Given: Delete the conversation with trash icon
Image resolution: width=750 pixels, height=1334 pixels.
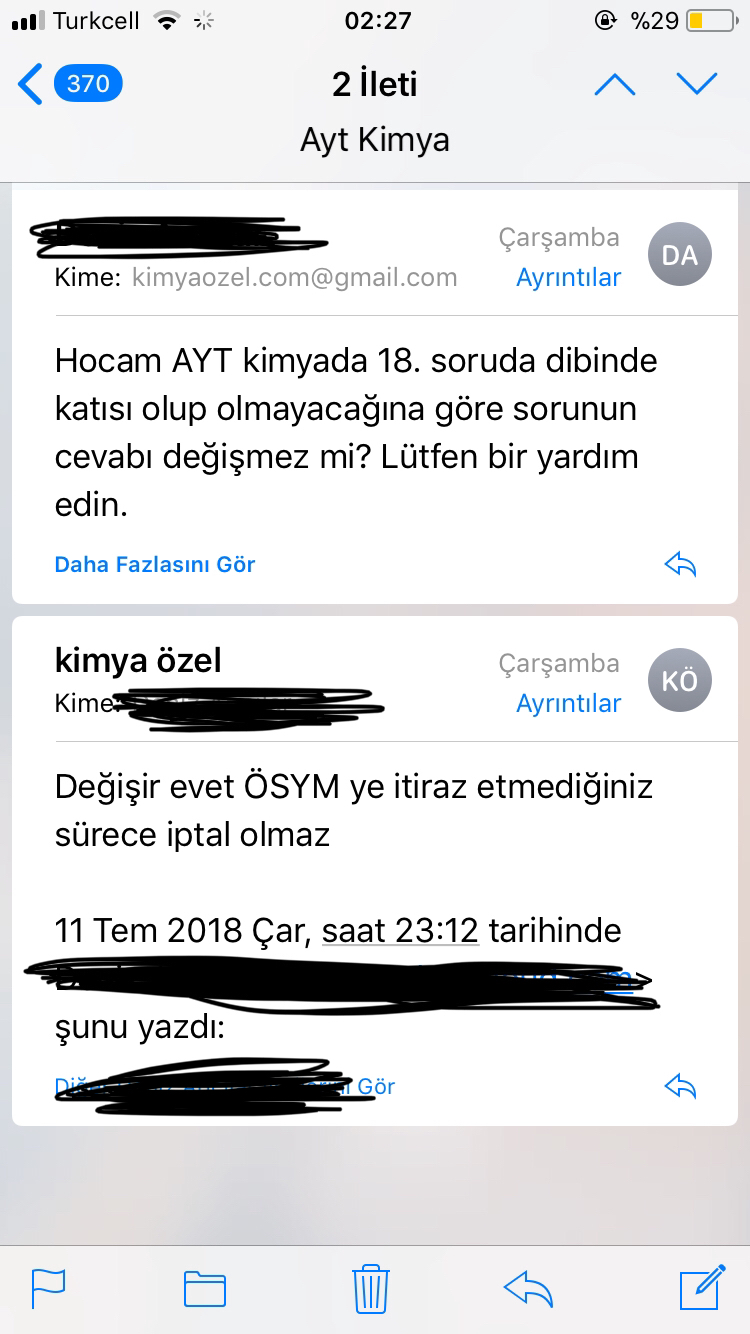Looking at the screenshot, I should pyautogui.click(x=371, y=1288).
